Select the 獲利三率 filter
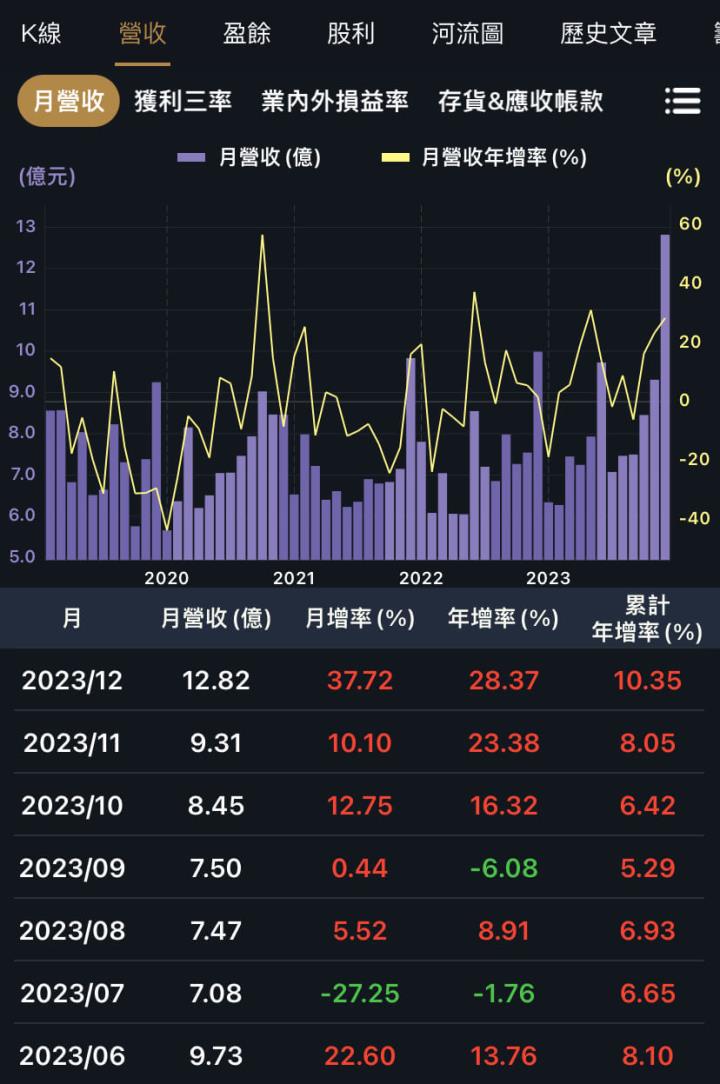720x1084 pixels. coord(186,101)
